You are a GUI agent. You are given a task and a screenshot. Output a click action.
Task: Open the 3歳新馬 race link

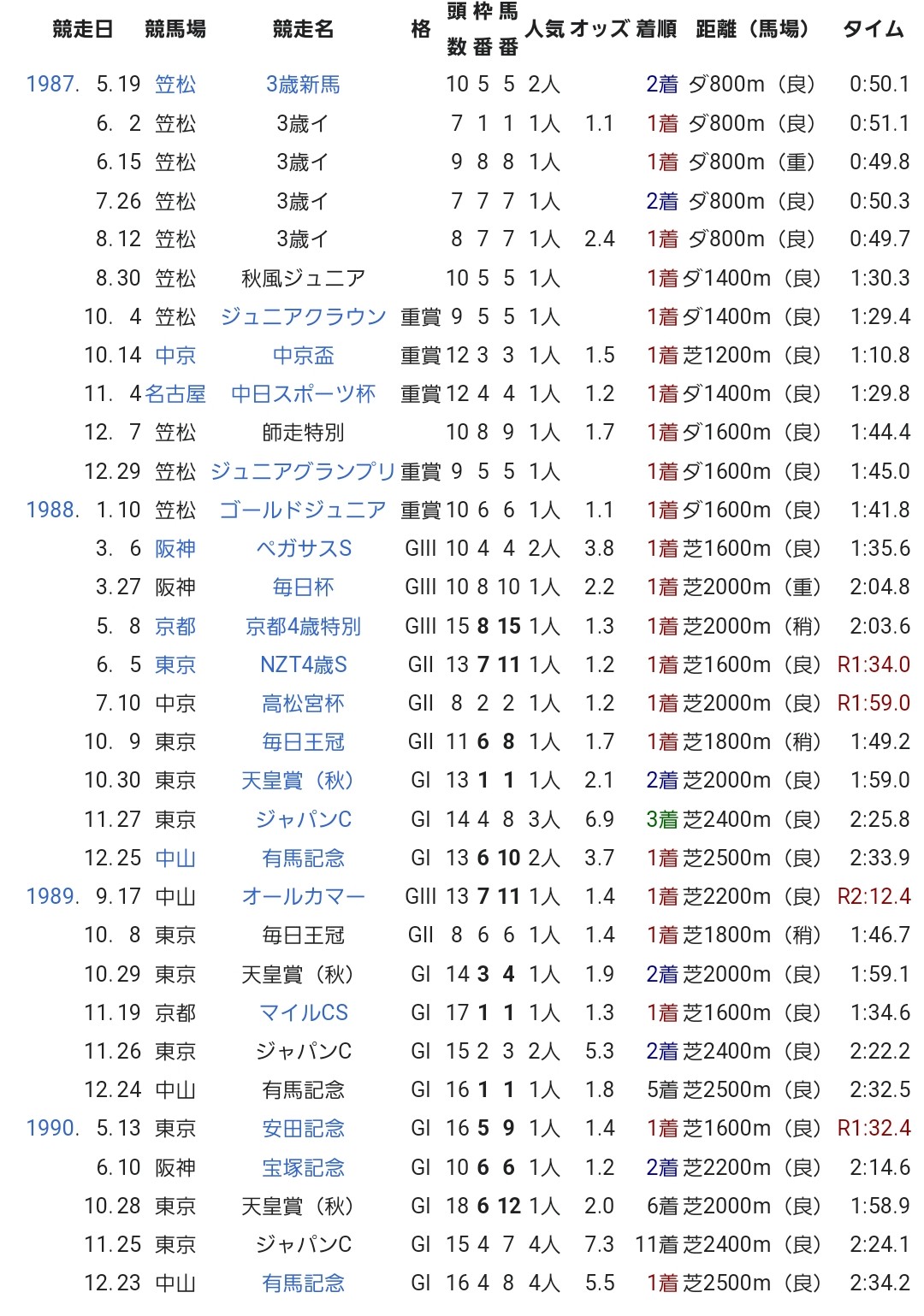coord(303,85)
